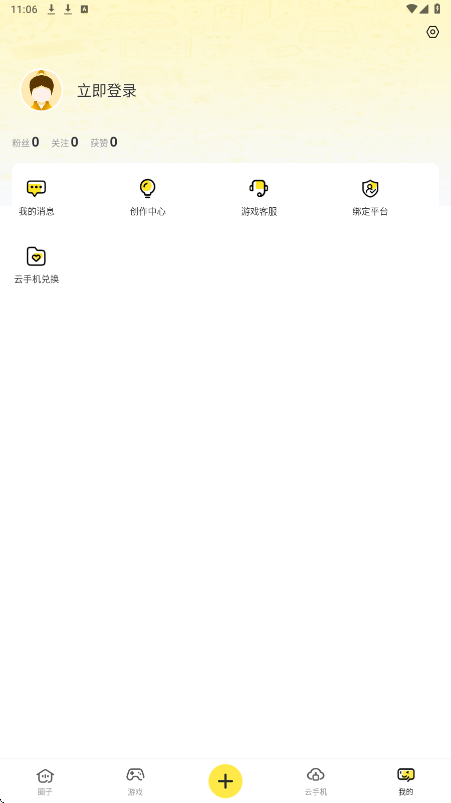Screen dimensions: 451x803
Task: Open 云手机兑换 redemption
Action: coord(36,265)
